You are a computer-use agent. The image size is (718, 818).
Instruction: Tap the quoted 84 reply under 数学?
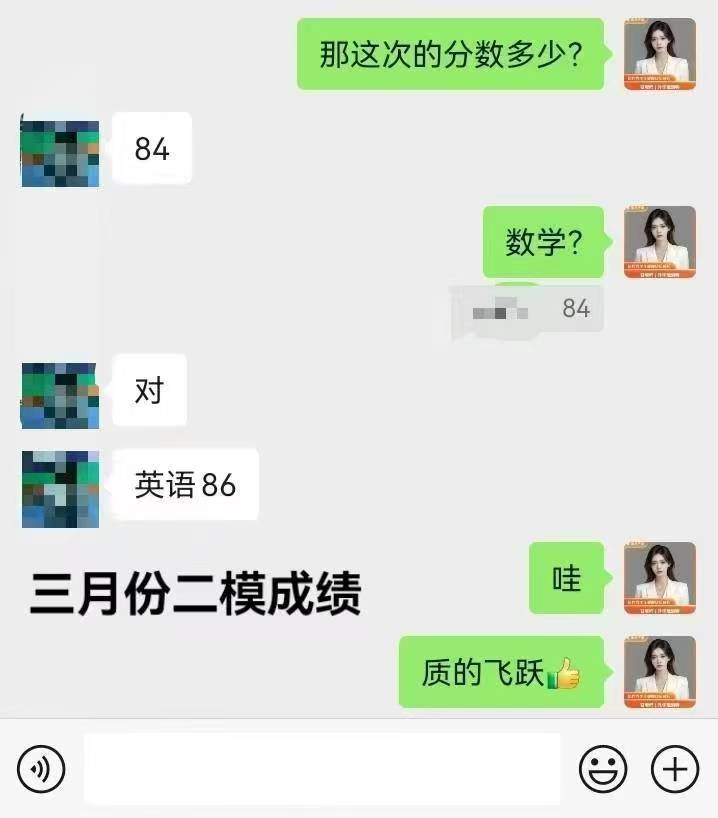pyautogui.click(x=527, y=310)
